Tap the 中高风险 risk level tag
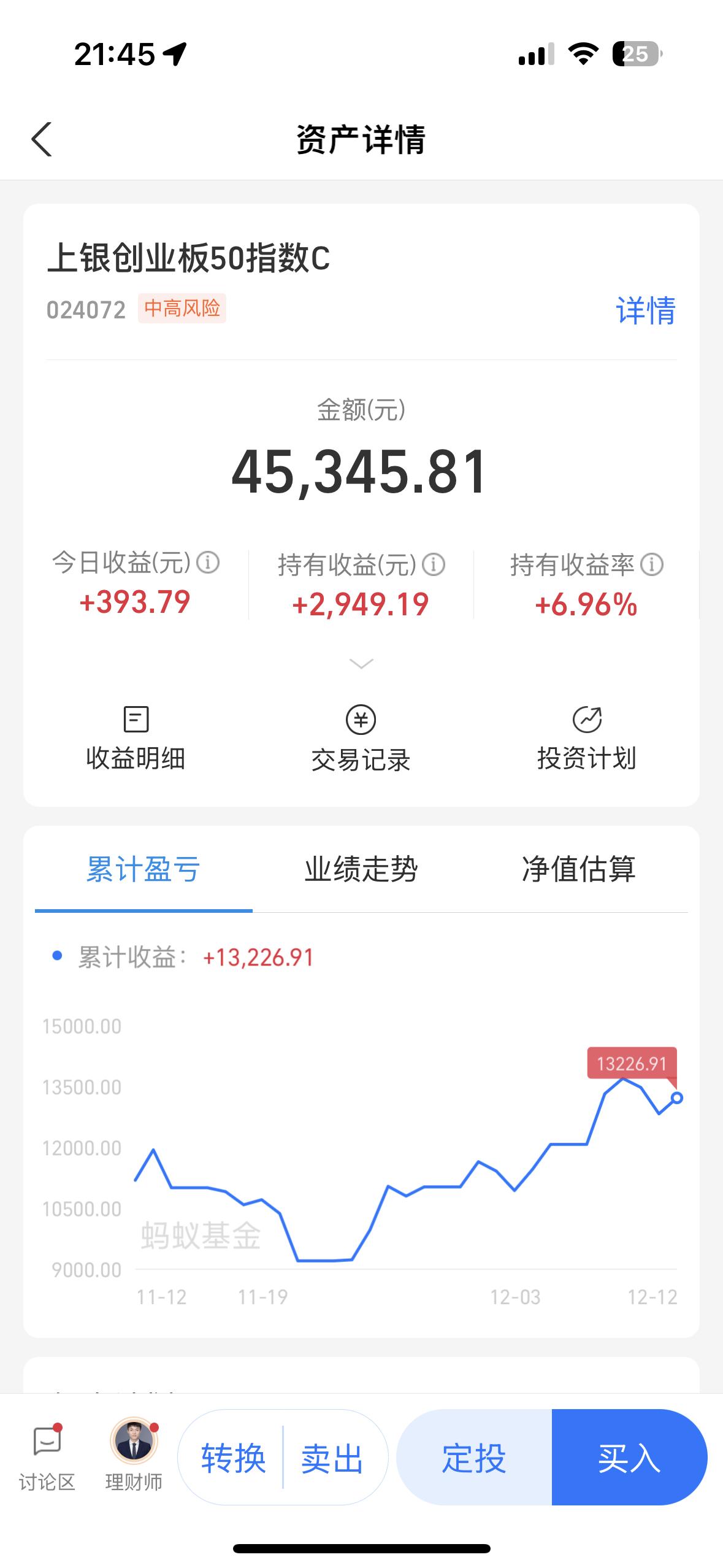Screen dimensions: 723x1568 pyautogui.click(x=182, y=309)
